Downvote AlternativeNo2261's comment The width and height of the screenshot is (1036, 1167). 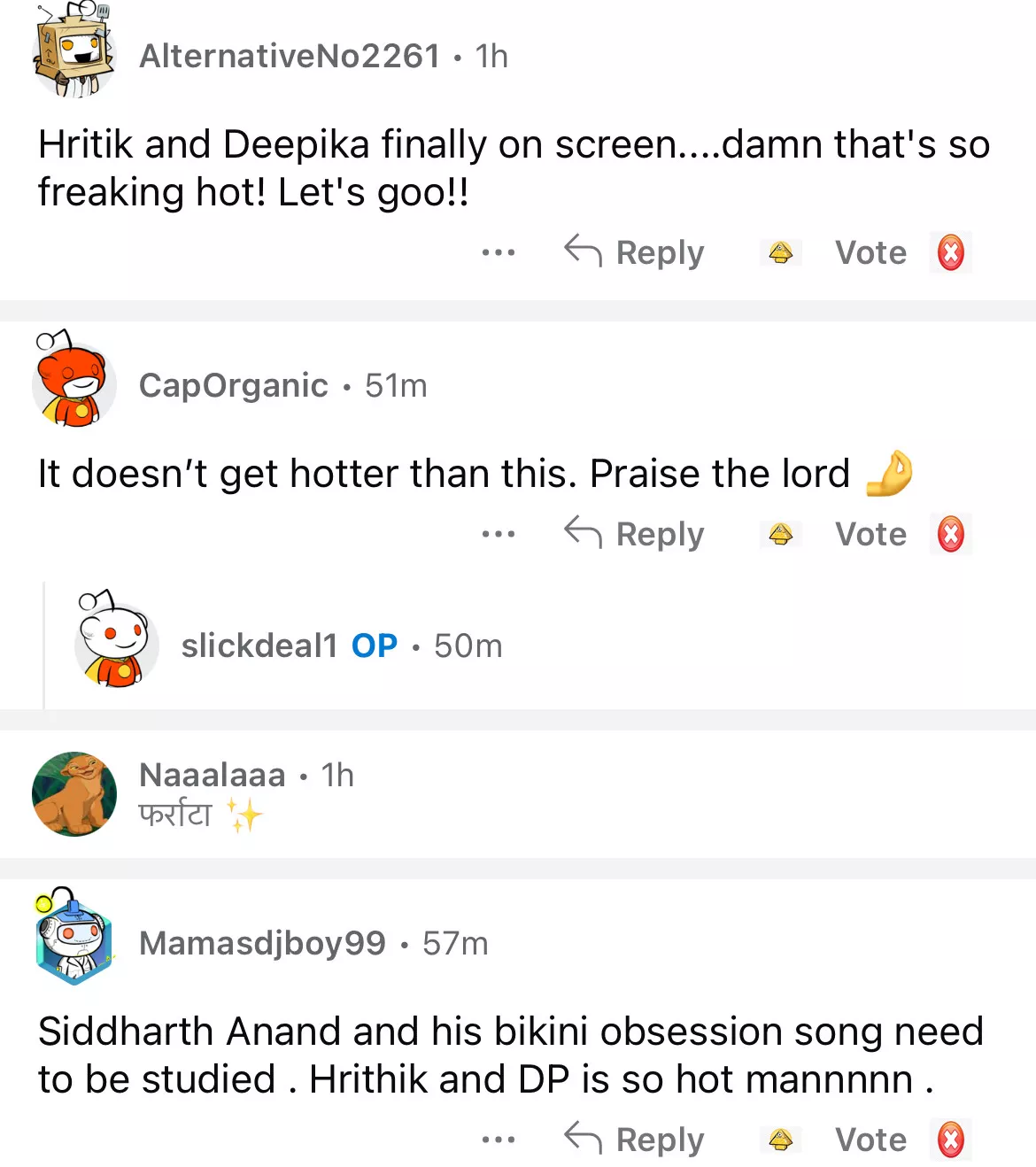tap(950, 253)
